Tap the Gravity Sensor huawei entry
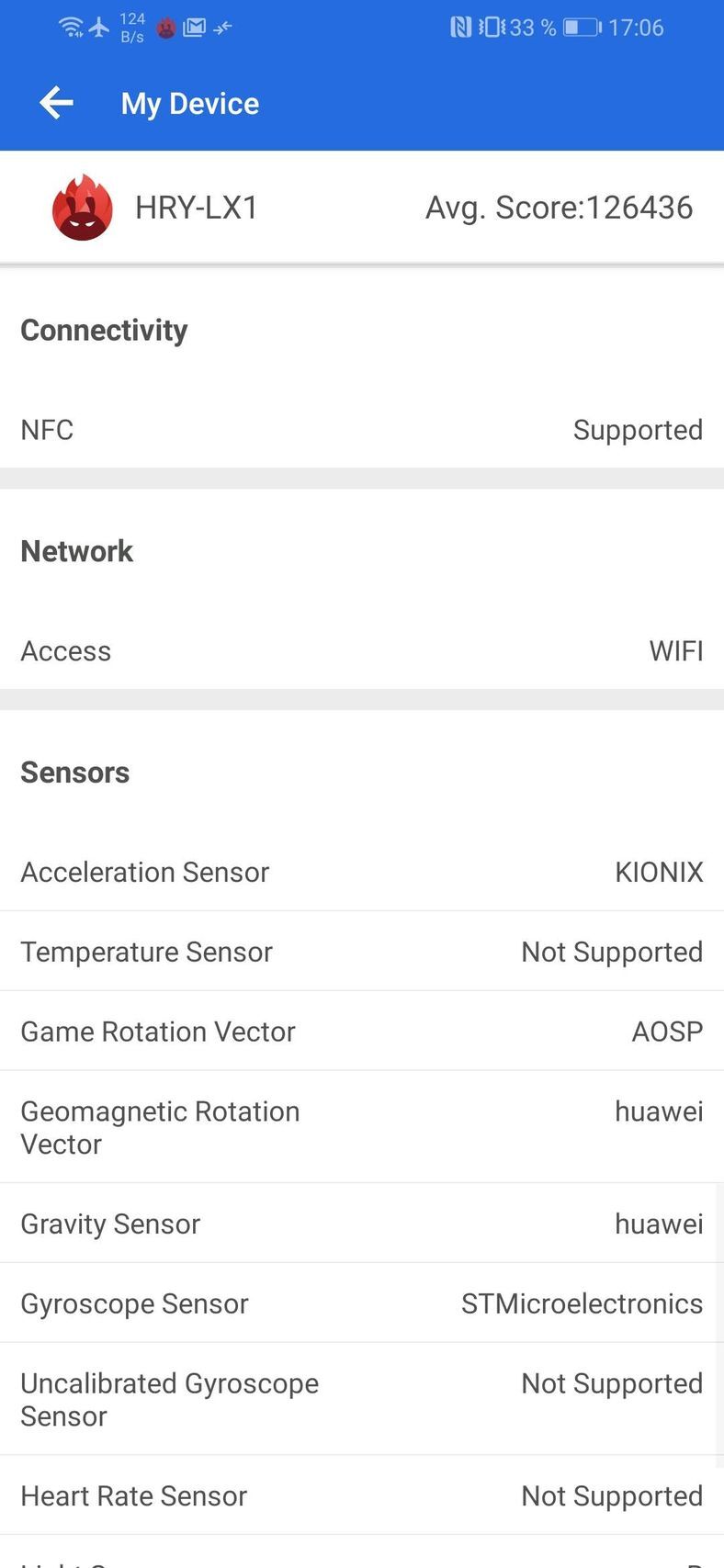Screen dimensions: 724x1568 coord(362,1223)
